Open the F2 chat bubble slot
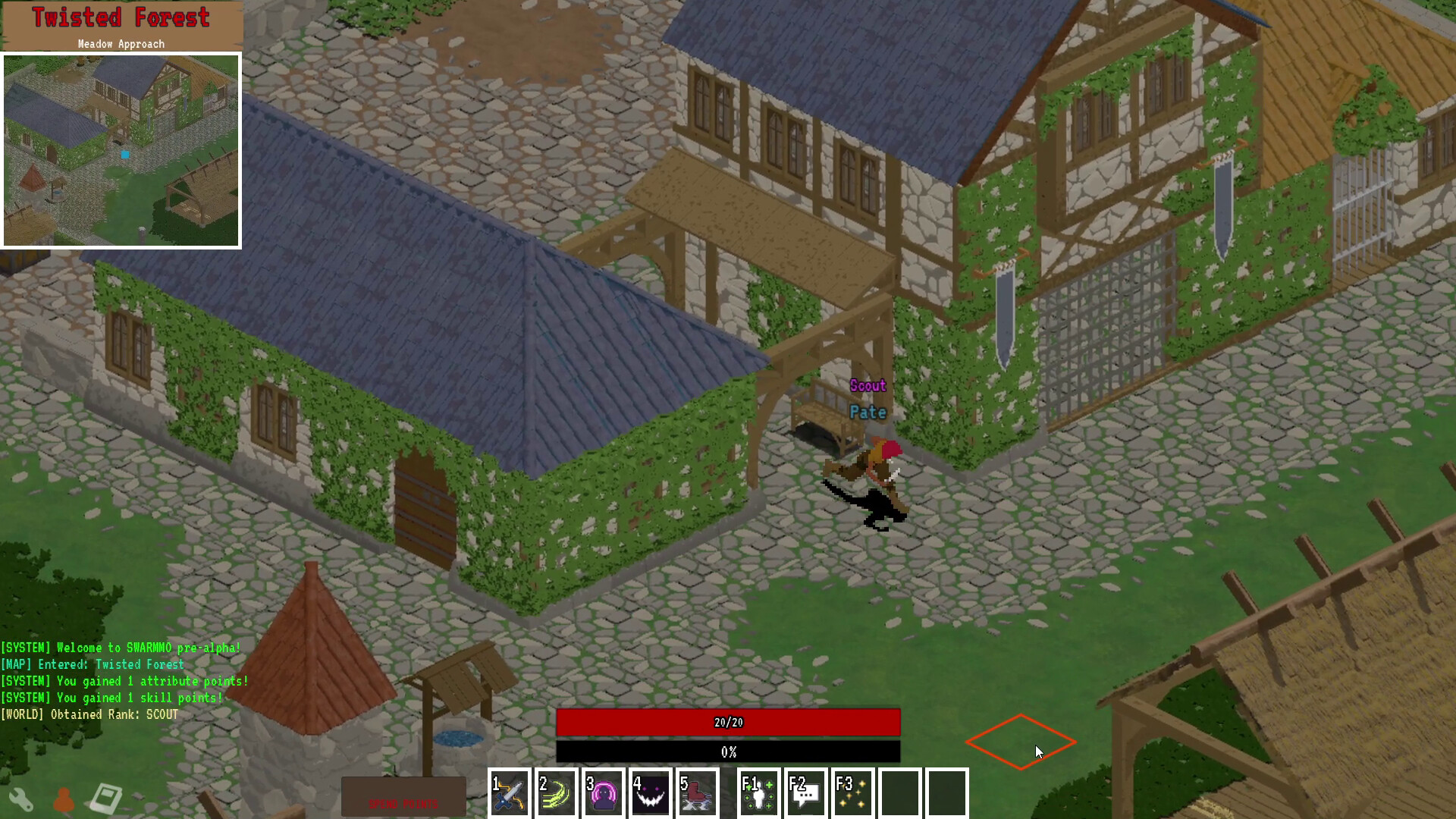The image size is (1456, 819). (x=805, y=793)
